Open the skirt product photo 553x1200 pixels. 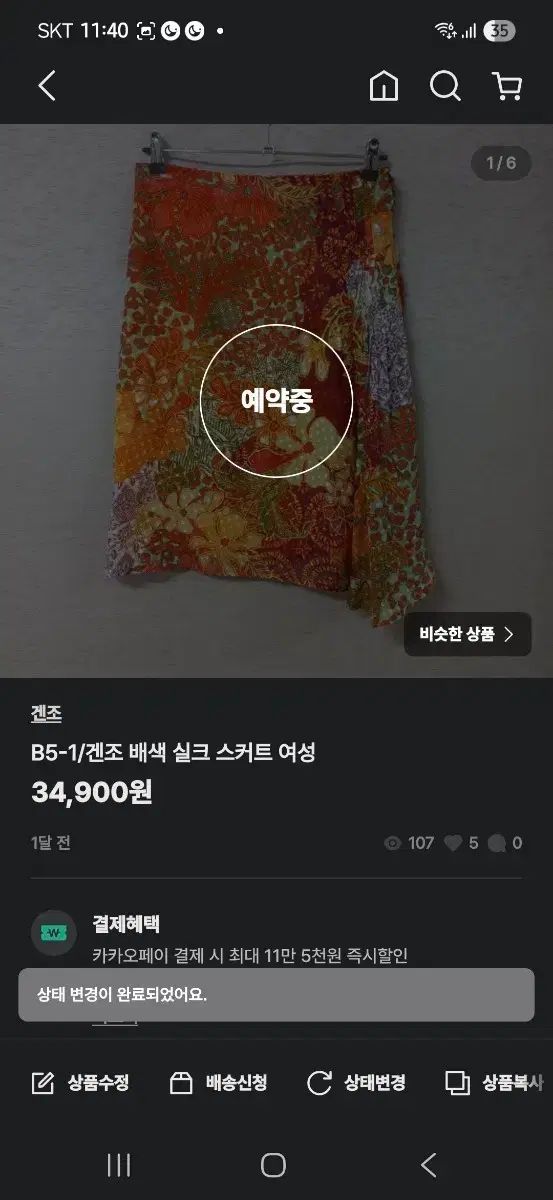pos(276,401)
